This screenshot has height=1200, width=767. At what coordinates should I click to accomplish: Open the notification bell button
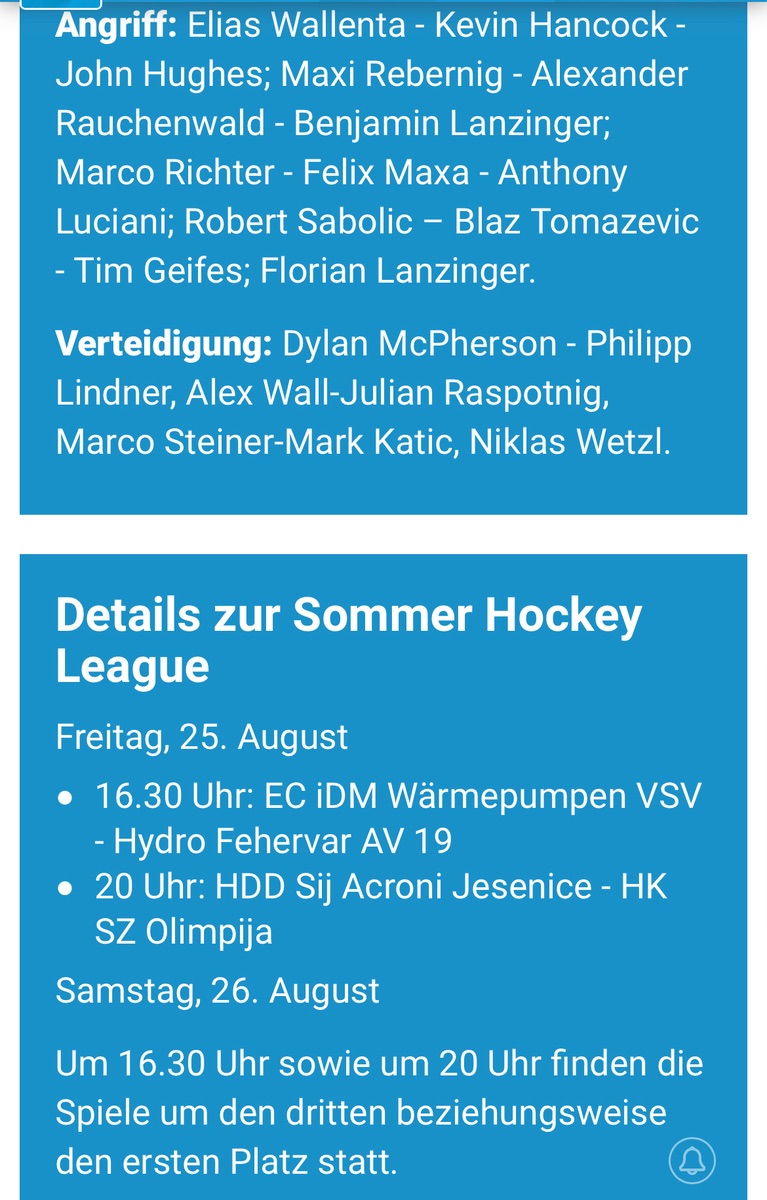pyautogui.click(x=692, y=1161)
